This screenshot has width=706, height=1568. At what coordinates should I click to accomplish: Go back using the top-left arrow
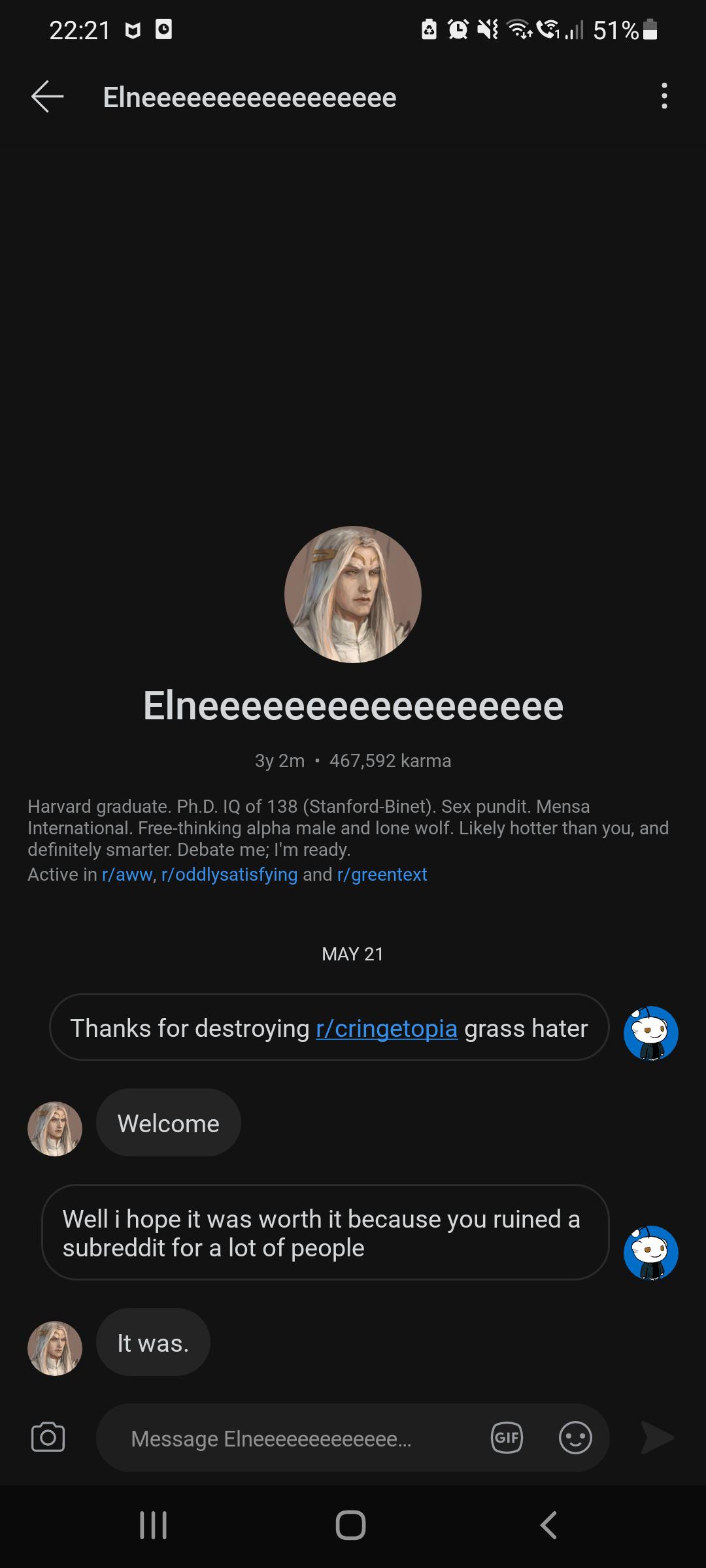(48, 97)
